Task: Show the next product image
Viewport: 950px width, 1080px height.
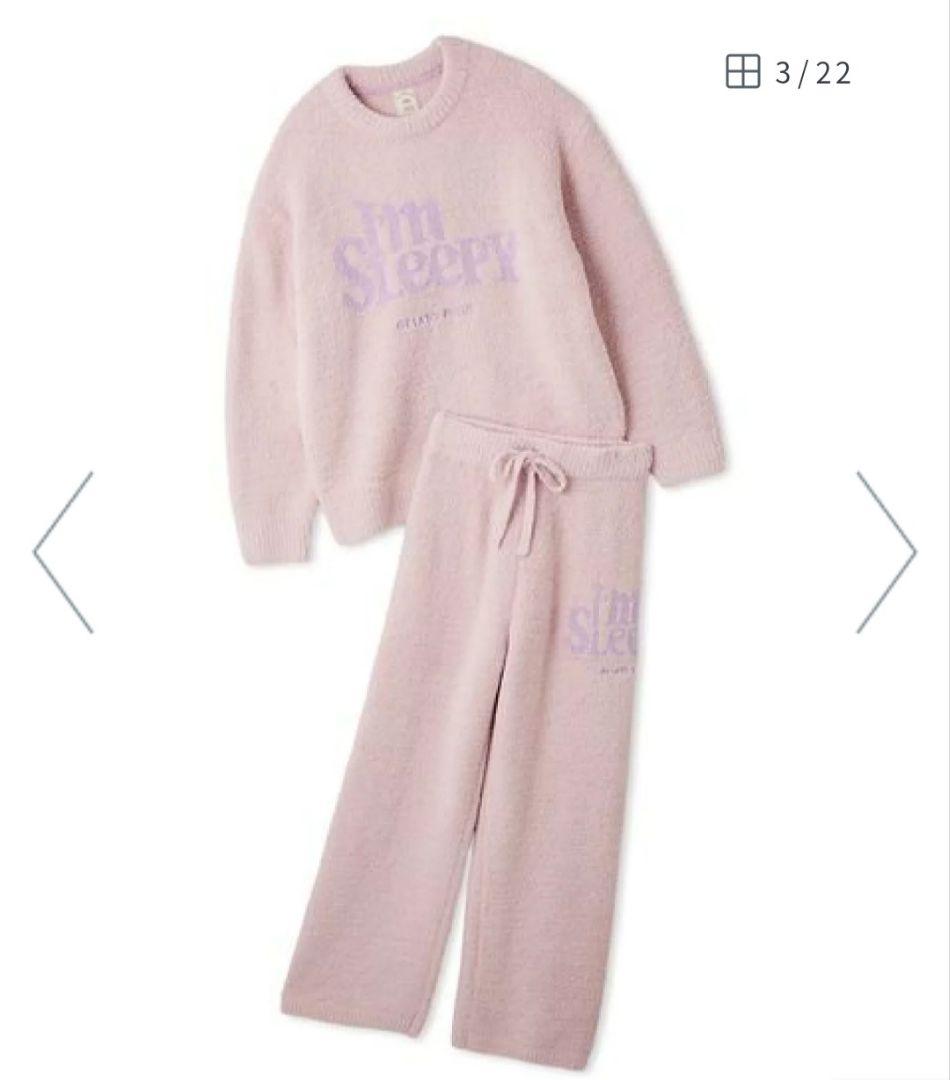Action: coord(886,552)
